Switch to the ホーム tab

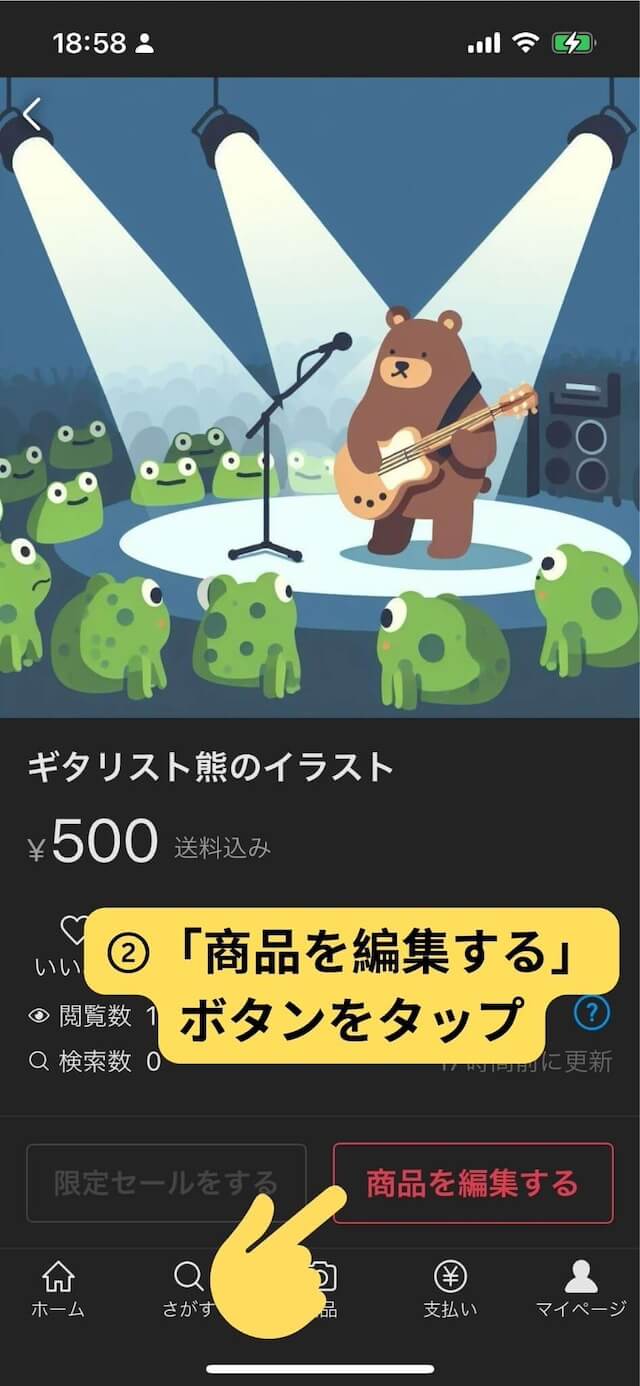[58, 1289]
